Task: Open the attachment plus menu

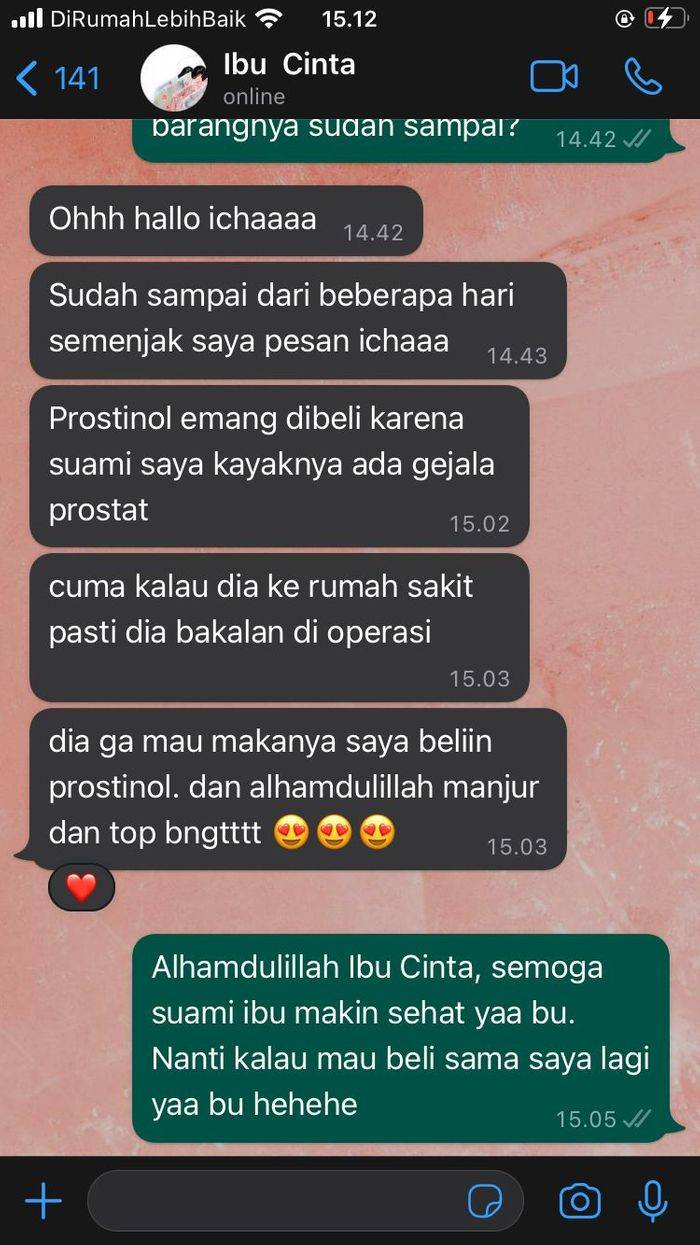Action: pos(43,1201)
